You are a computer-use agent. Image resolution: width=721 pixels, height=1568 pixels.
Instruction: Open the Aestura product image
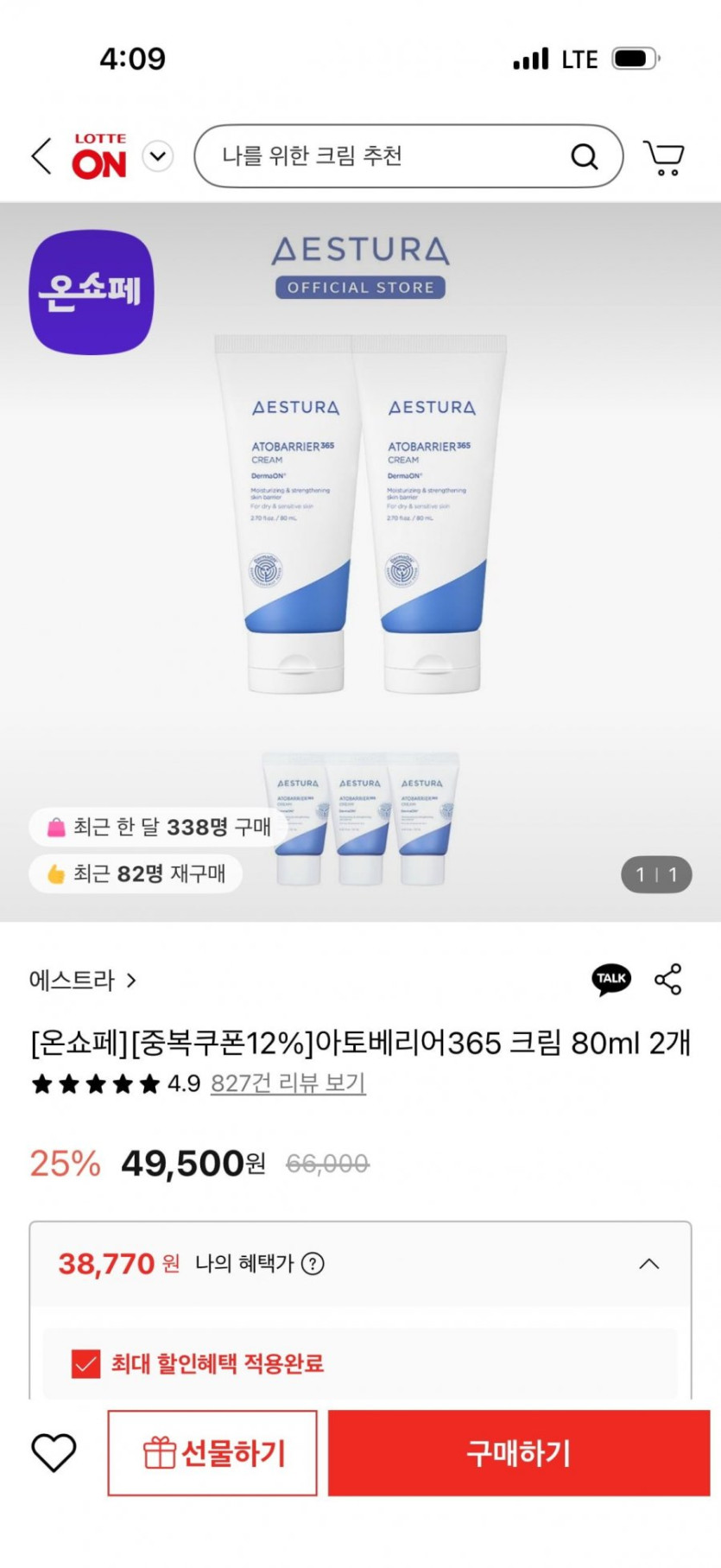tap(360, 562)
